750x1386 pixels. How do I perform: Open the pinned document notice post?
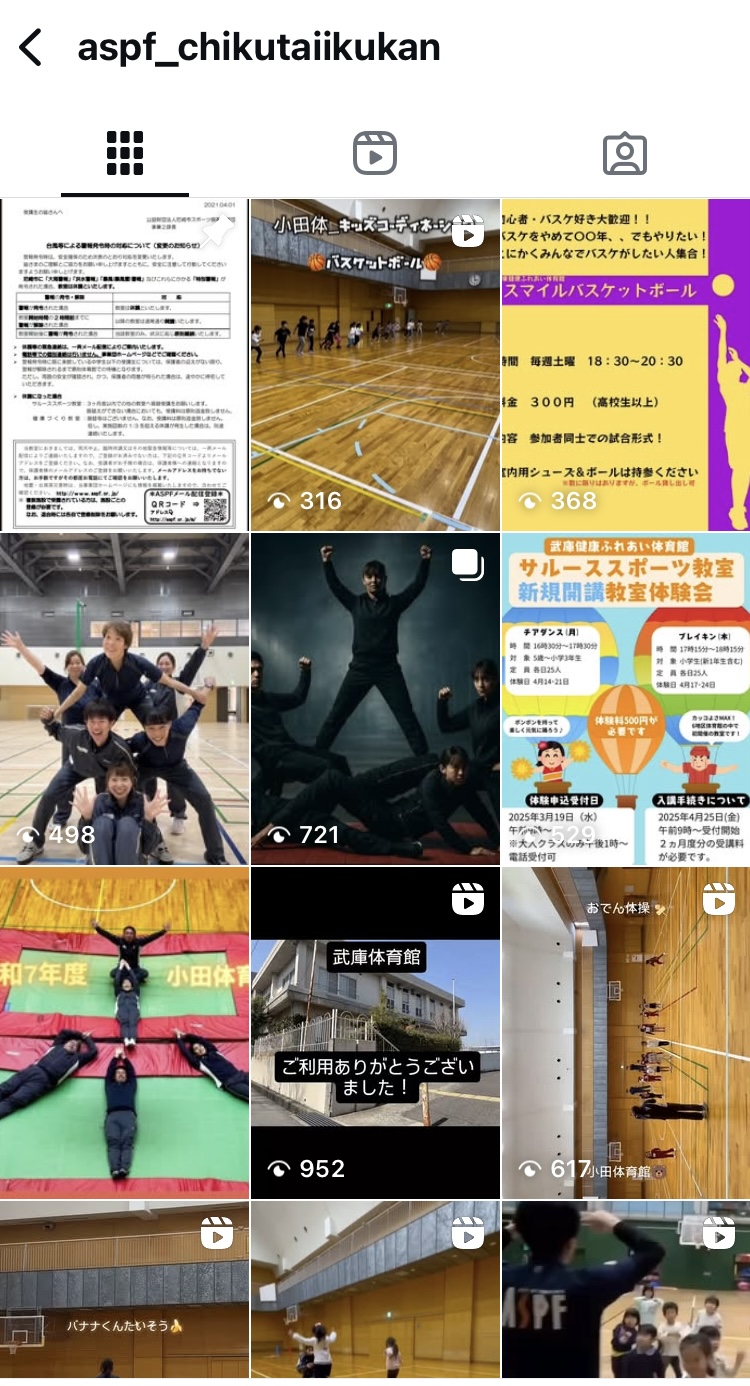pos(124,364)
